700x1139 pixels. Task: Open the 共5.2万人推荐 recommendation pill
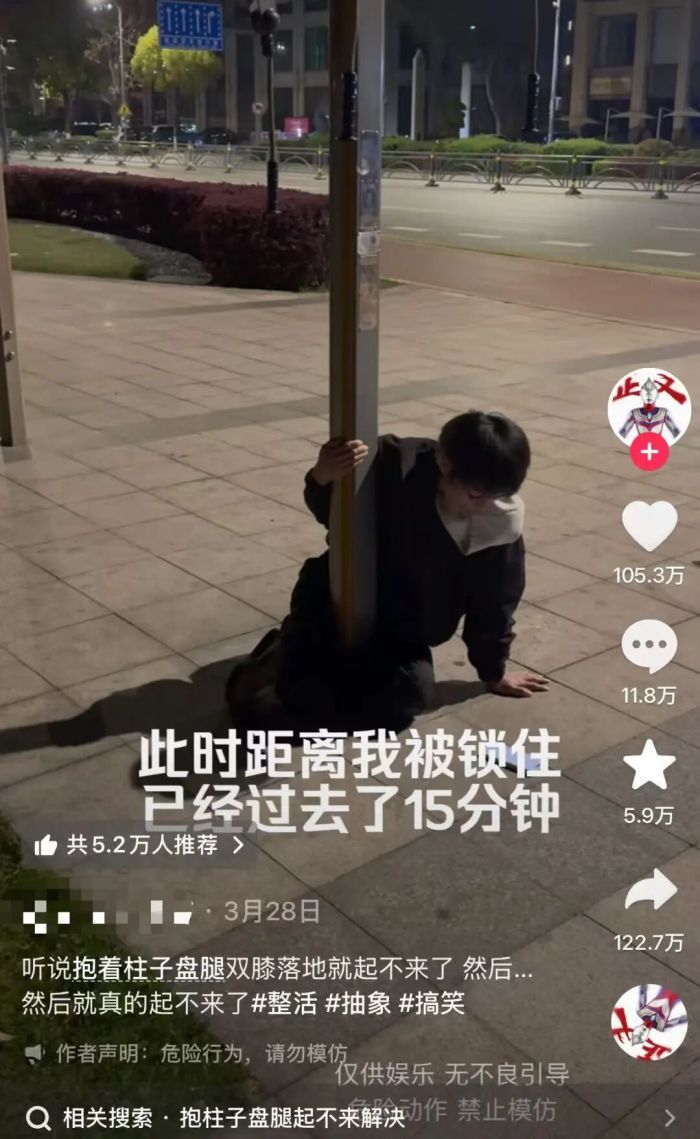(x=140, y=845)
